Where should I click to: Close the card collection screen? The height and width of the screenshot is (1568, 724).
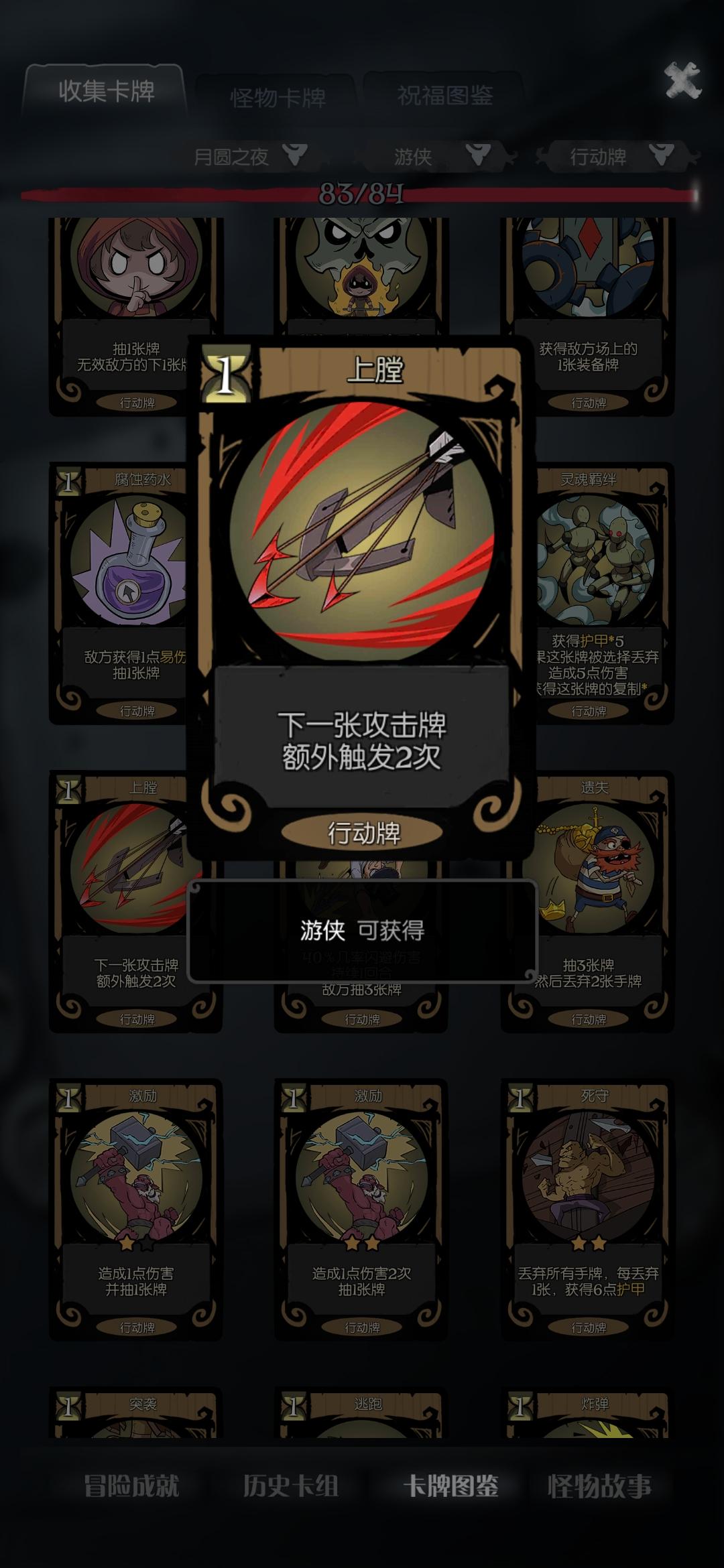coord(682,81)
